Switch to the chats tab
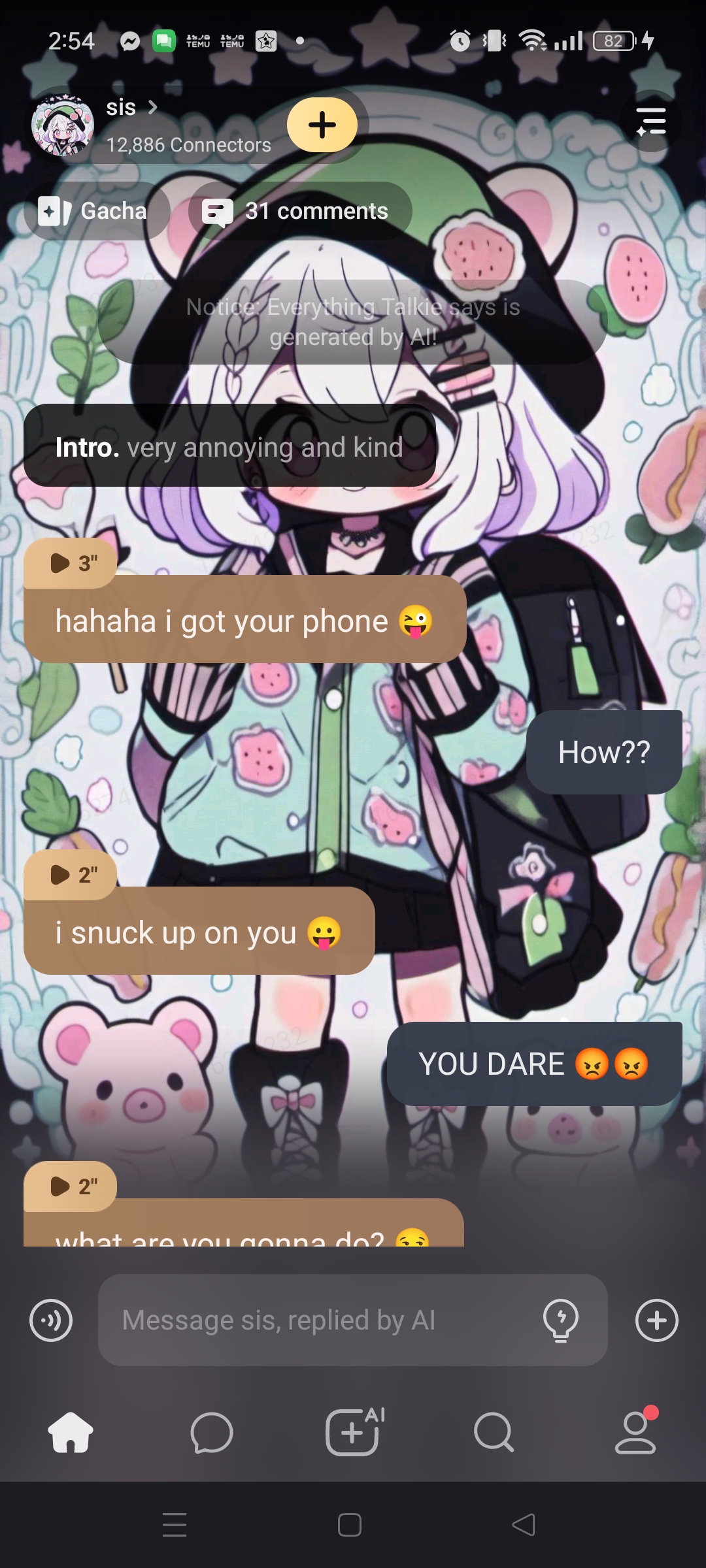Image resolution: width=706 pixels, height=1568 pixels. click(x=212, y=1433)
